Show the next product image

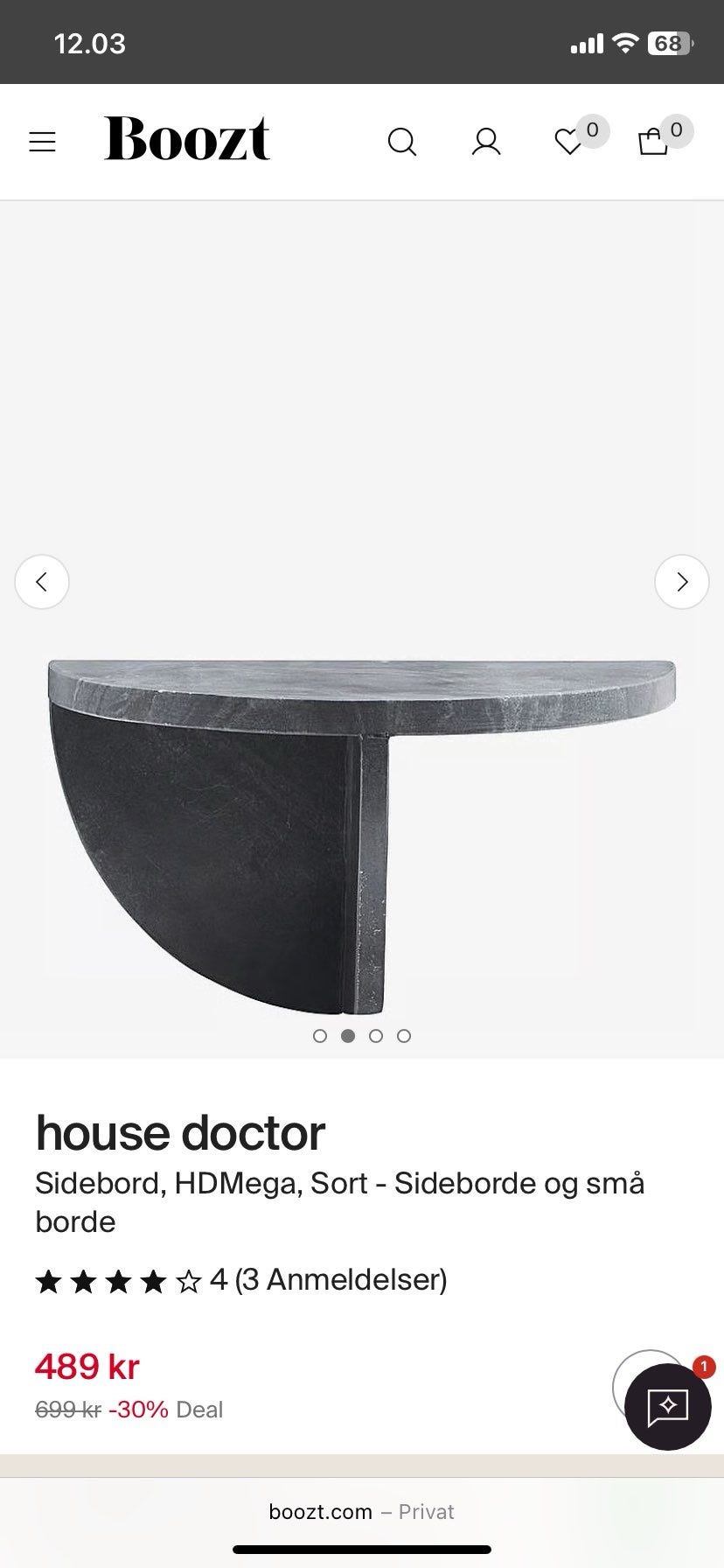tap(682, 582)
